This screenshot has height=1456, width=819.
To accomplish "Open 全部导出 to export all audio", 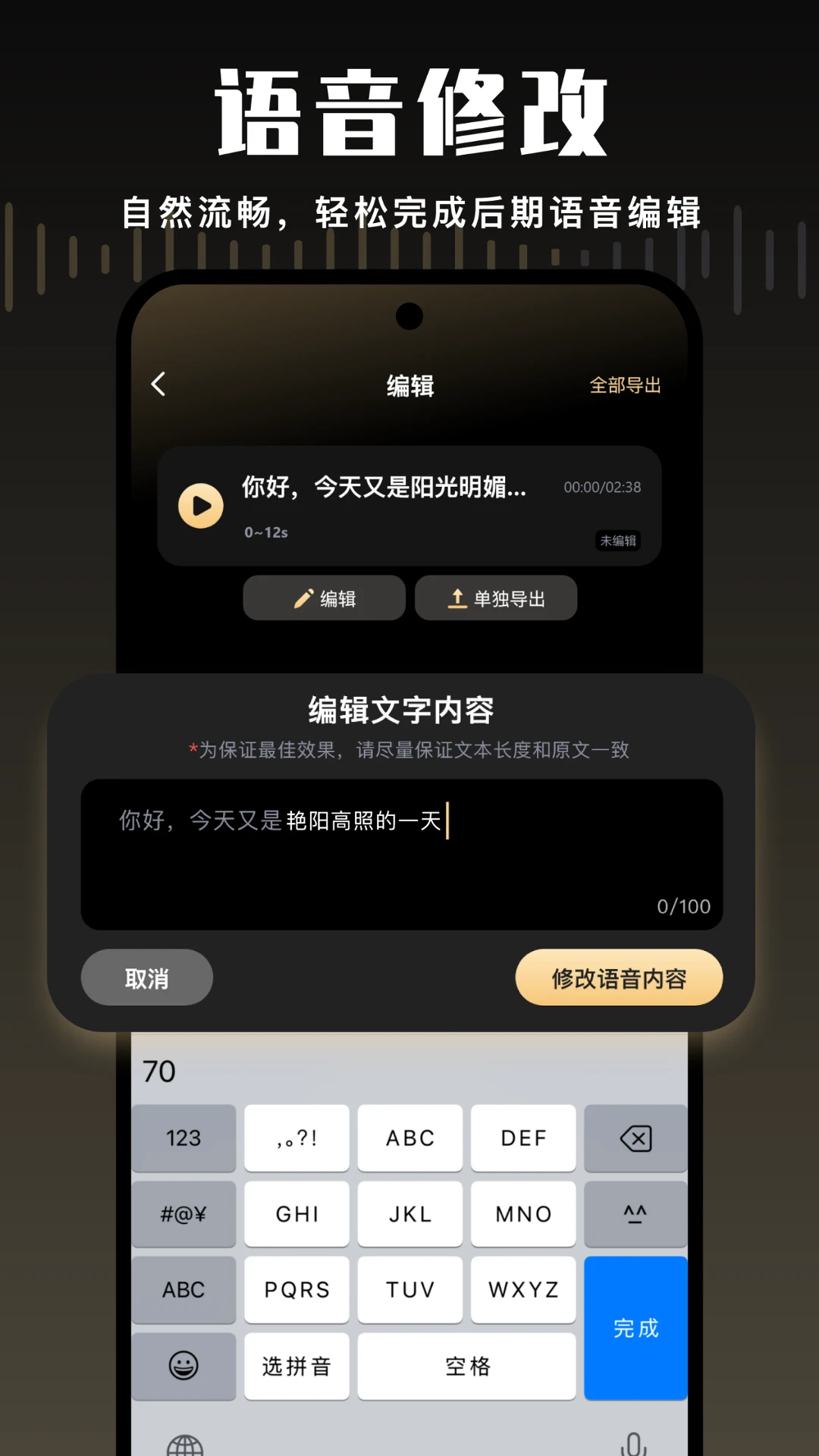I will point(625,384).
